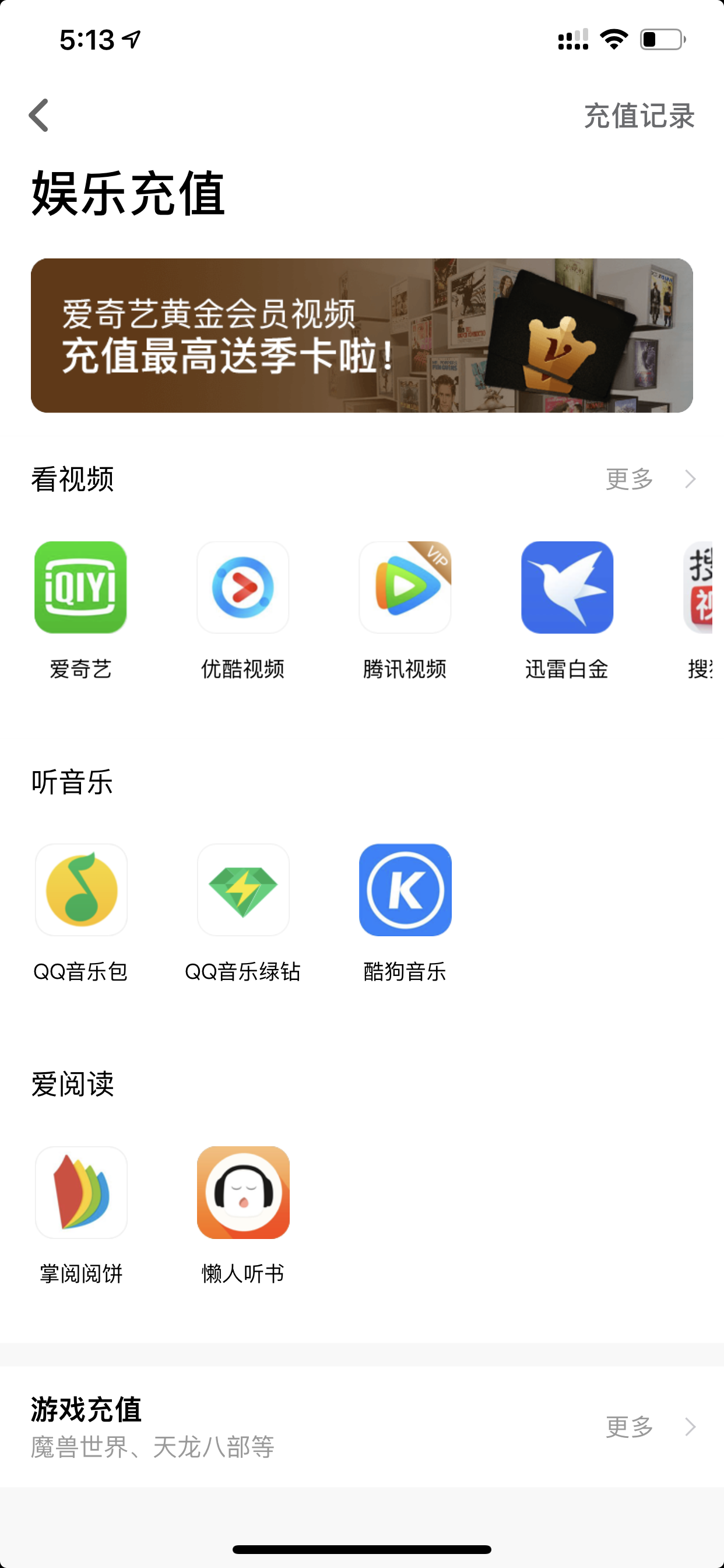Open 充值记录 recharge history
Image resolution: width=724 pixels, height=1568 pixels.
point(639,116)
